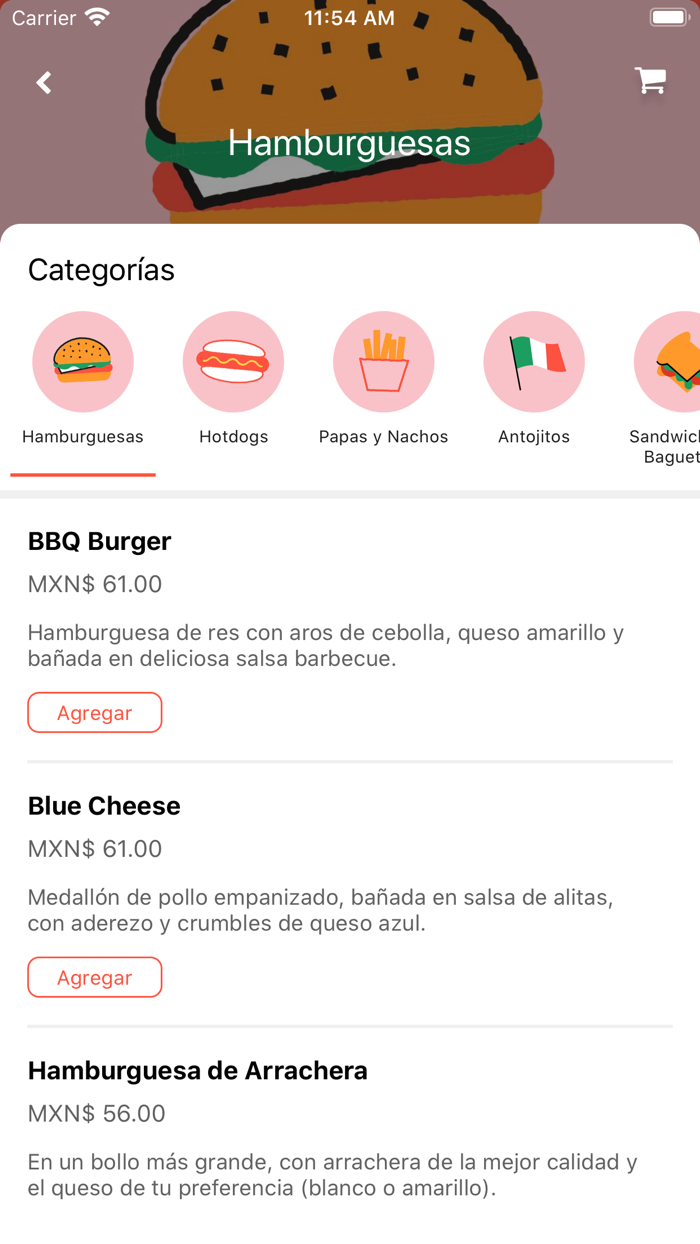Go back using the top-left arrow

click(x=44, y=83)
